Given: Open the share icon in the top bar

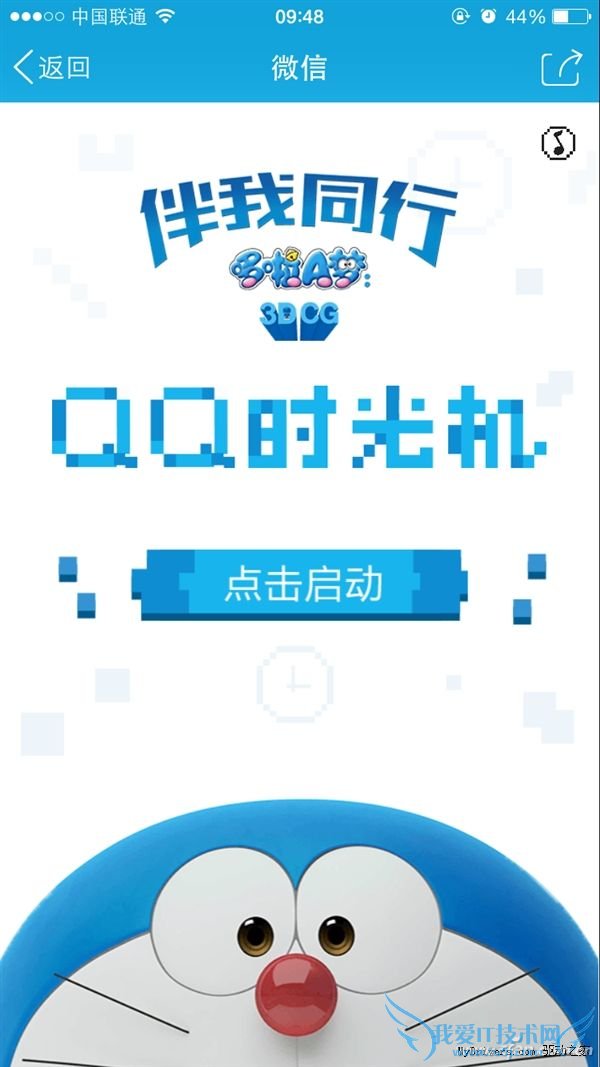Looking at the screenshot, I should click(x=560, y=68).
